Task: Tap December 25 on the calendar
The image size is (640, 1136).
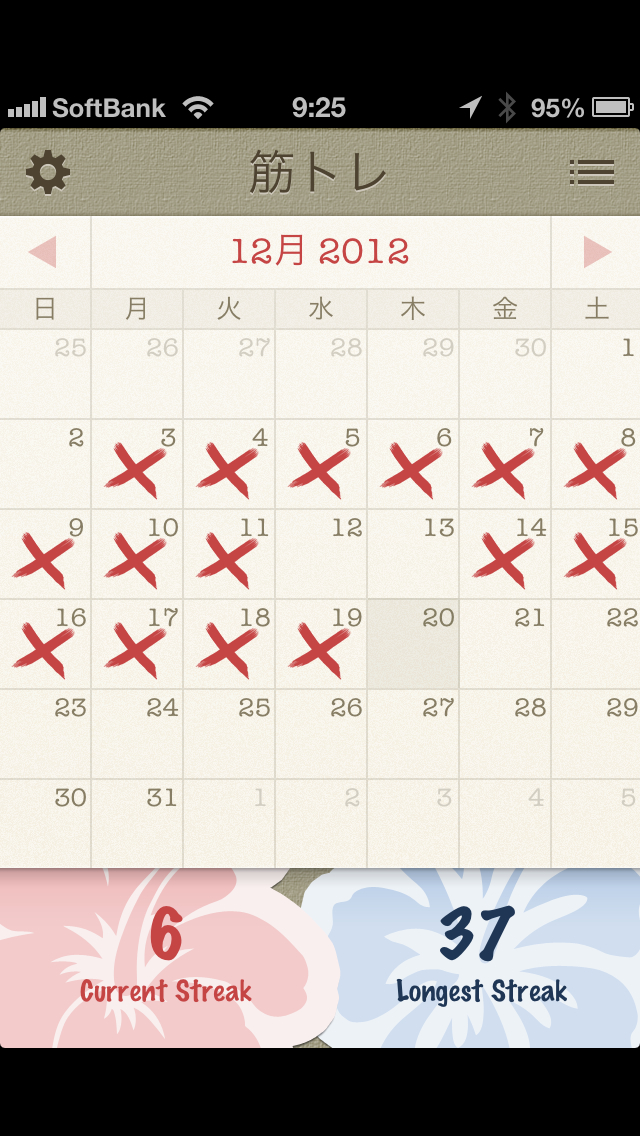Action: 229,735
